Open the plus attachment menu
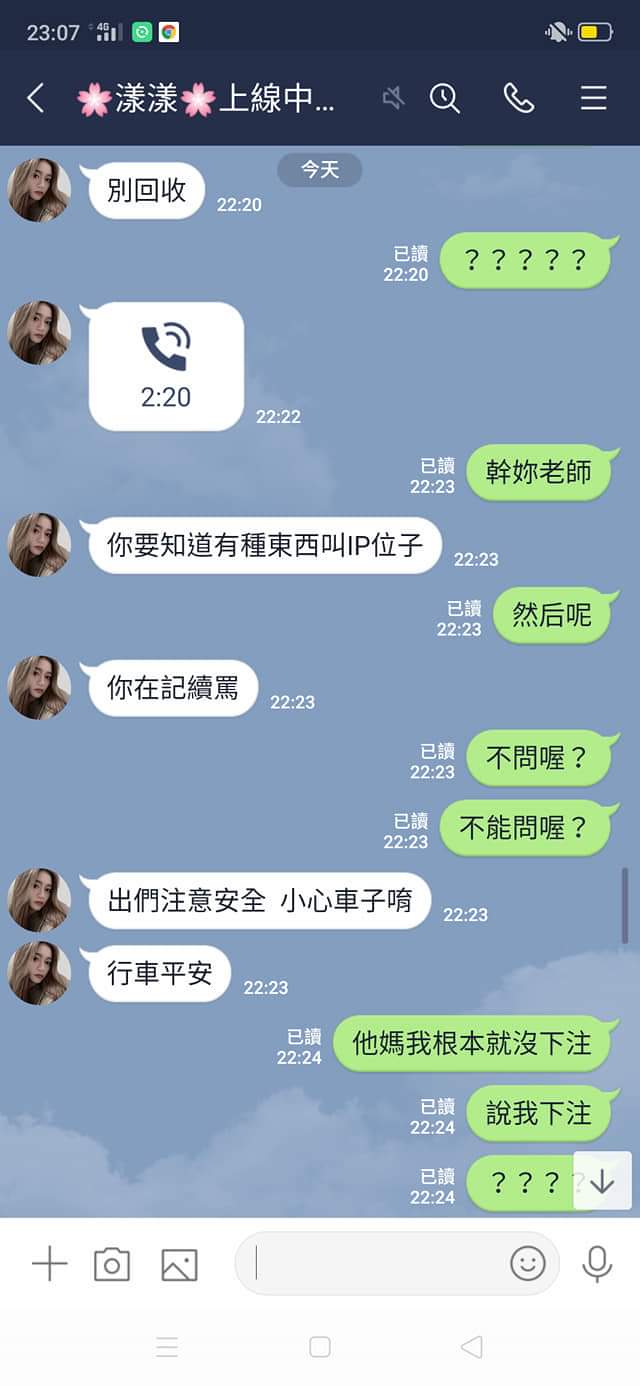 pyautogui.click(x=49, y=1264)
